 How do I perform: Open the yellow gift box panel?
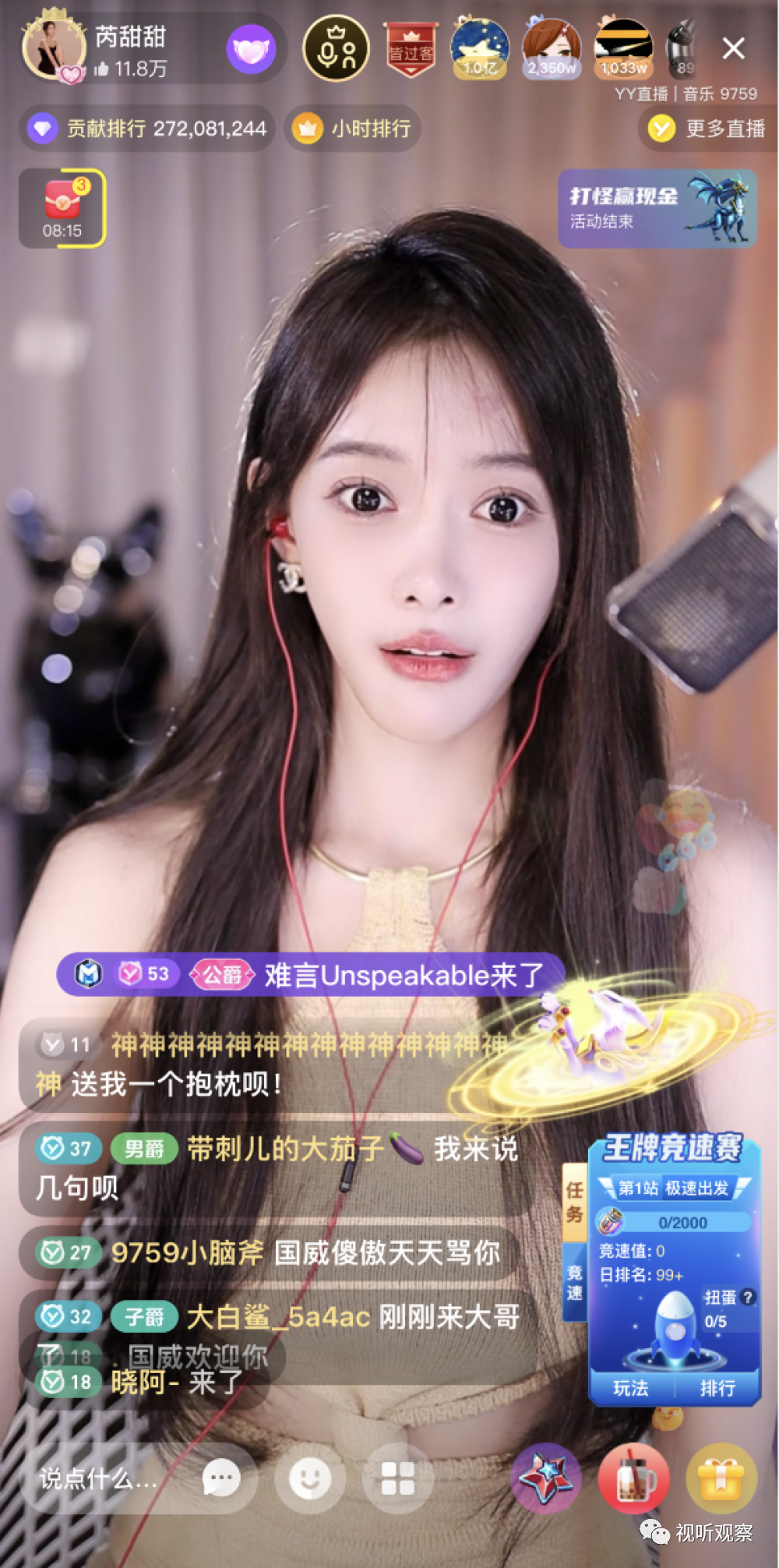(x=721, y=1478)
